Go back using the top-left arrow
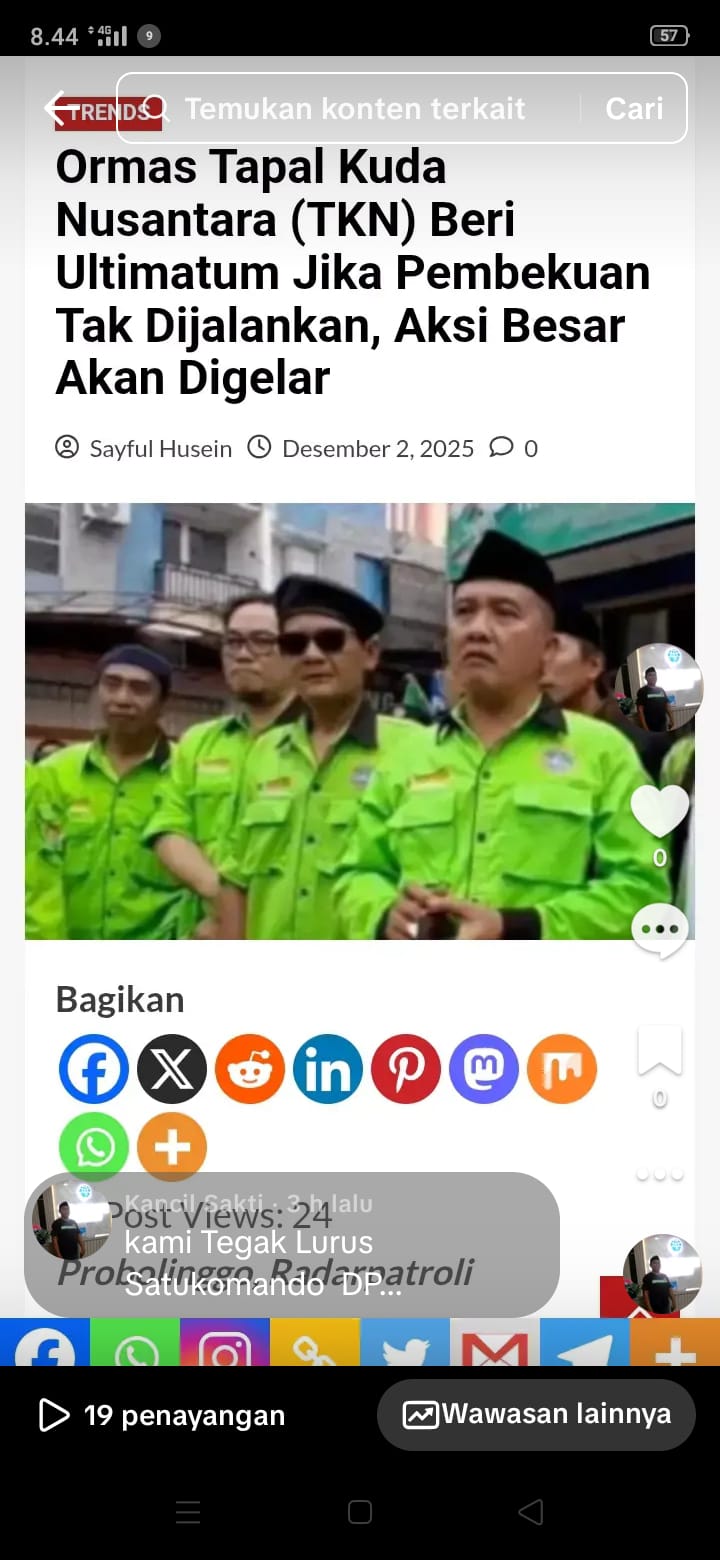Image resolution: width=720 pixels, height=1560 pixels. [62, 108]
